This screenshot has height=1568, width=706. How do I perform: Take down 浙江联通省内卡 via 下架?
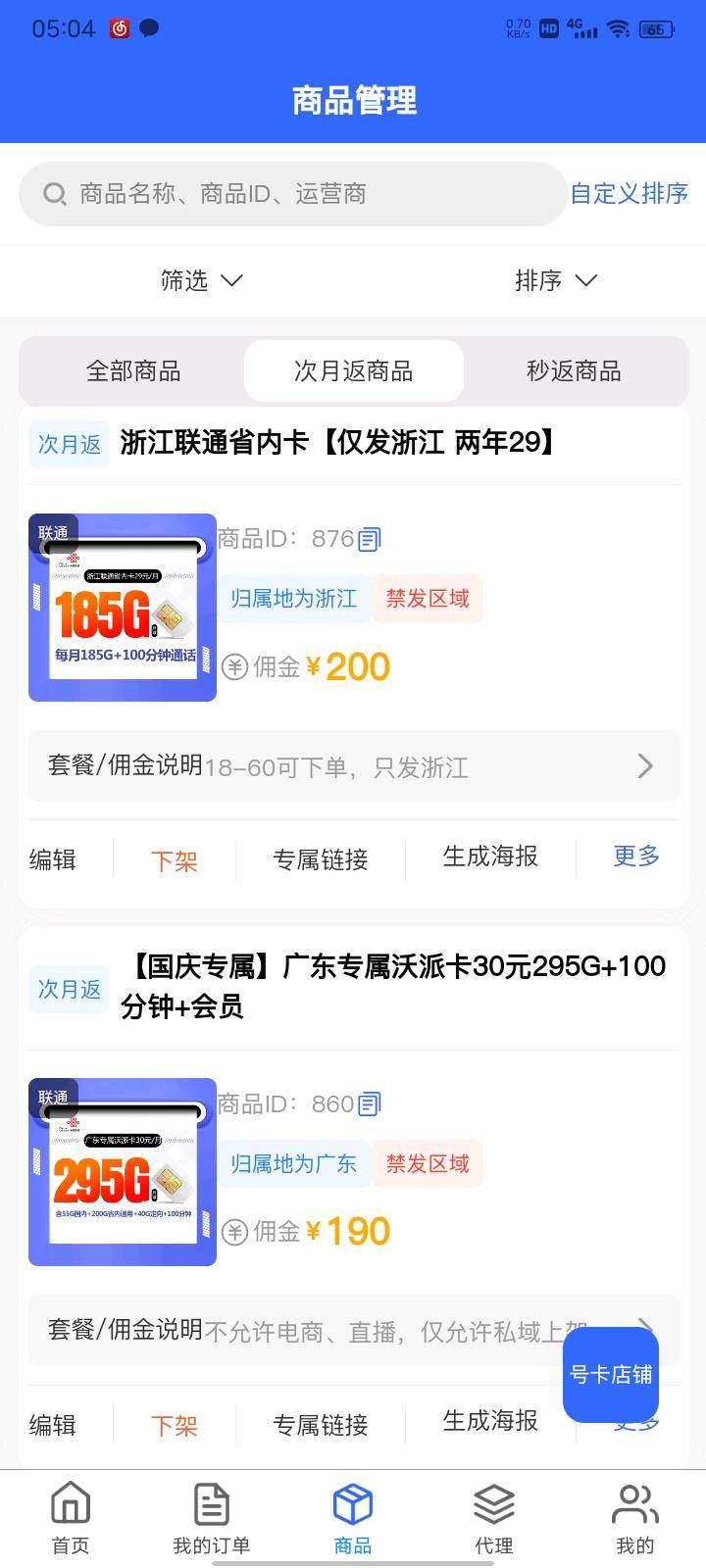point(174,861)
